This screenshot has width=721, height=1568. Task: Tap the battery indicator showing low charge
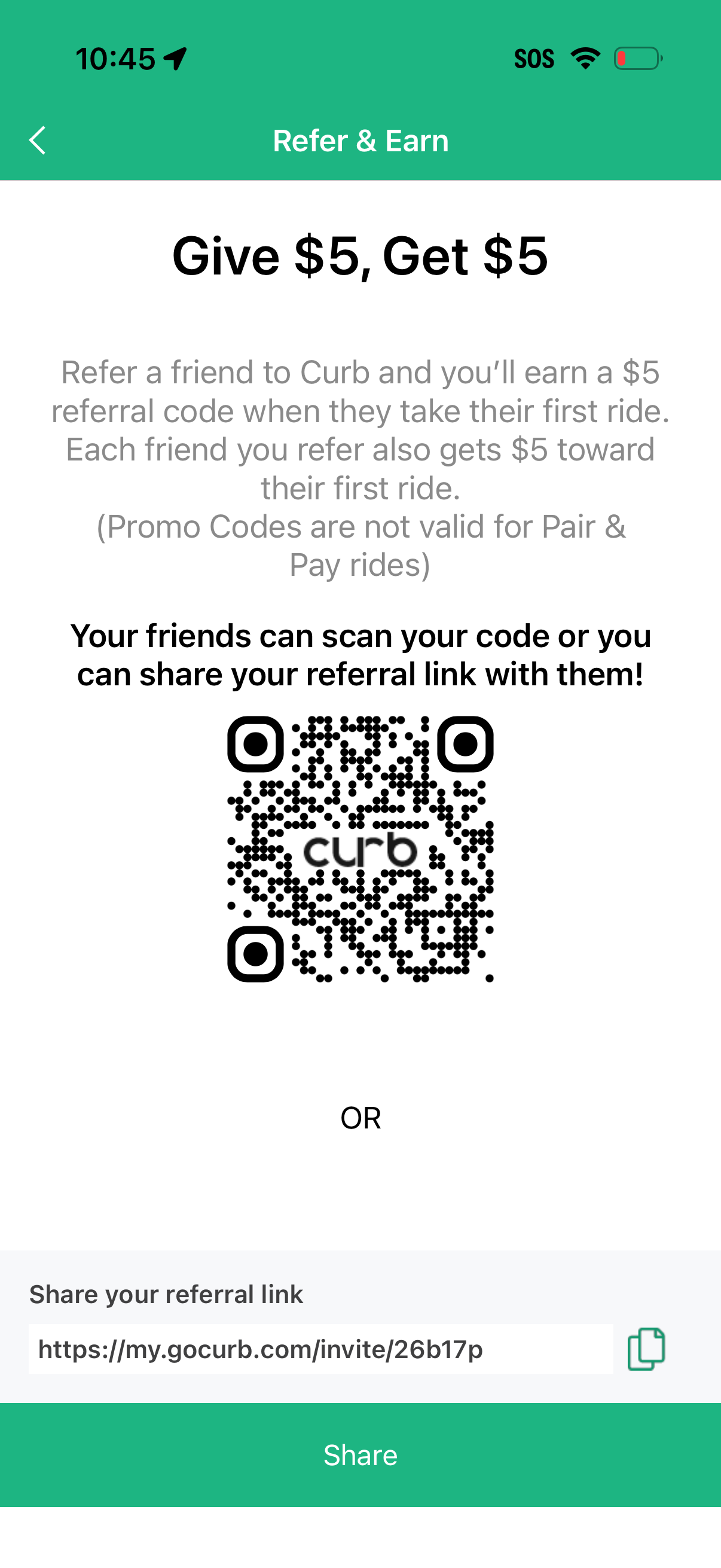(636, 58)
